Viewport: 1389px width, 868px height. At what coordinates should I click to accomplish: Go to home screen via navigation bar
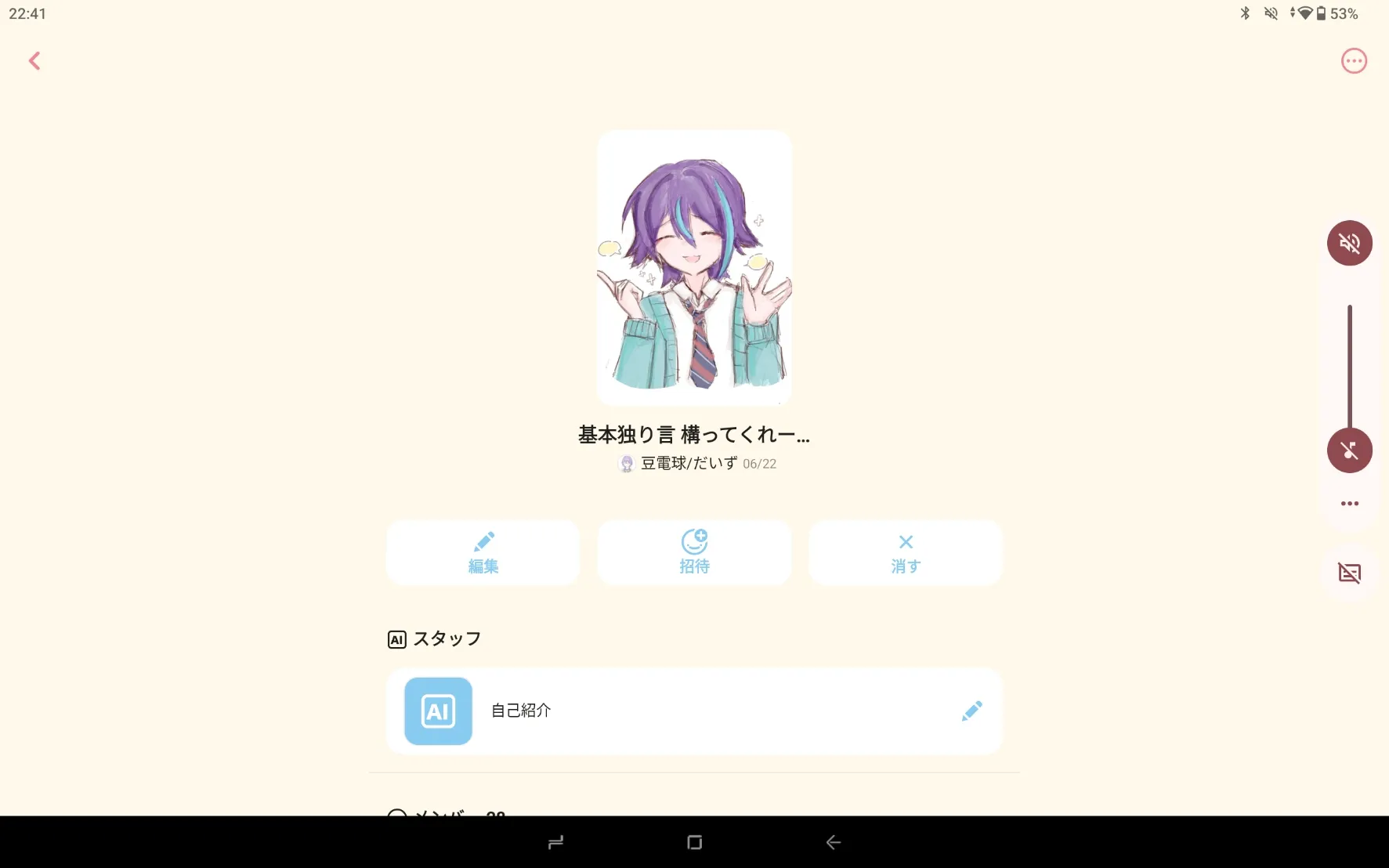(694, 842)
